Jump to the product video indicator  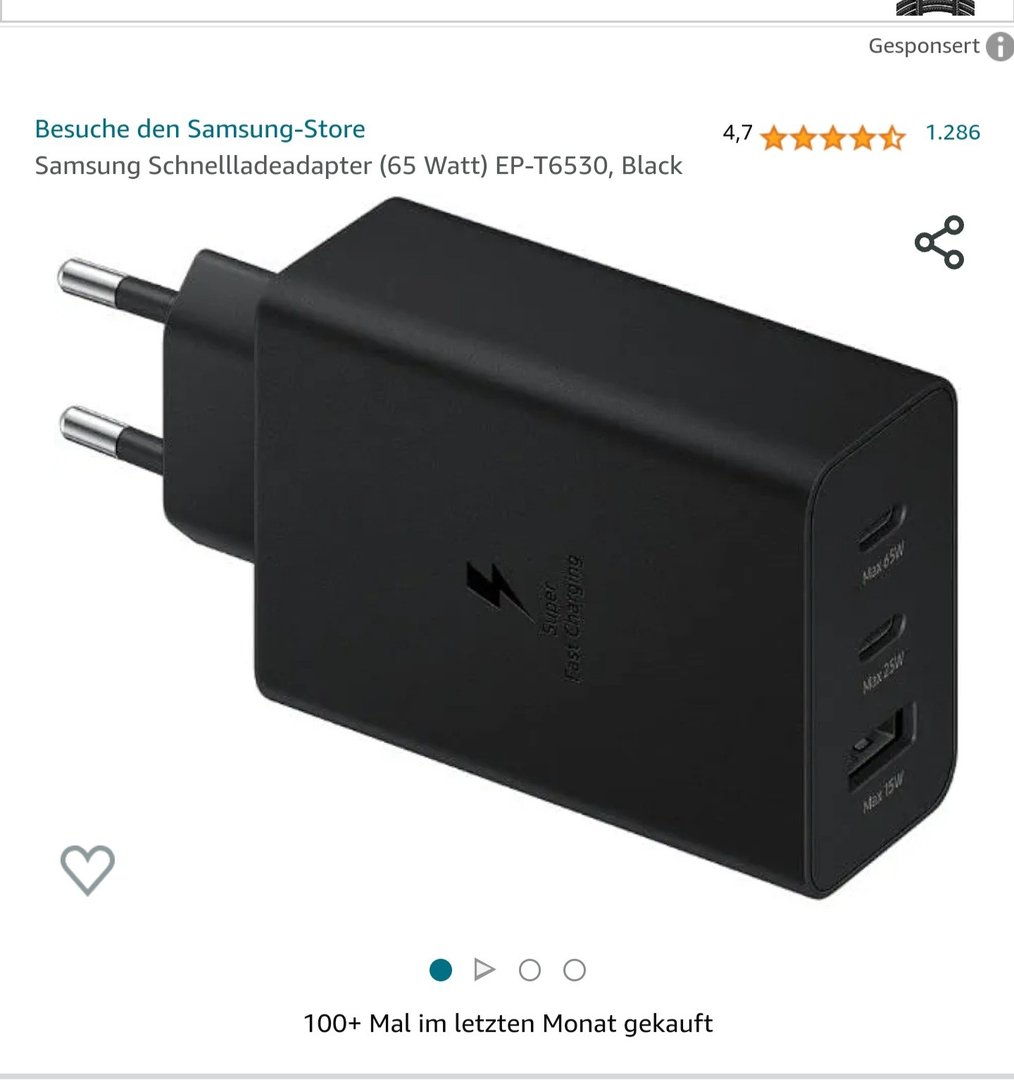(485, 970)
